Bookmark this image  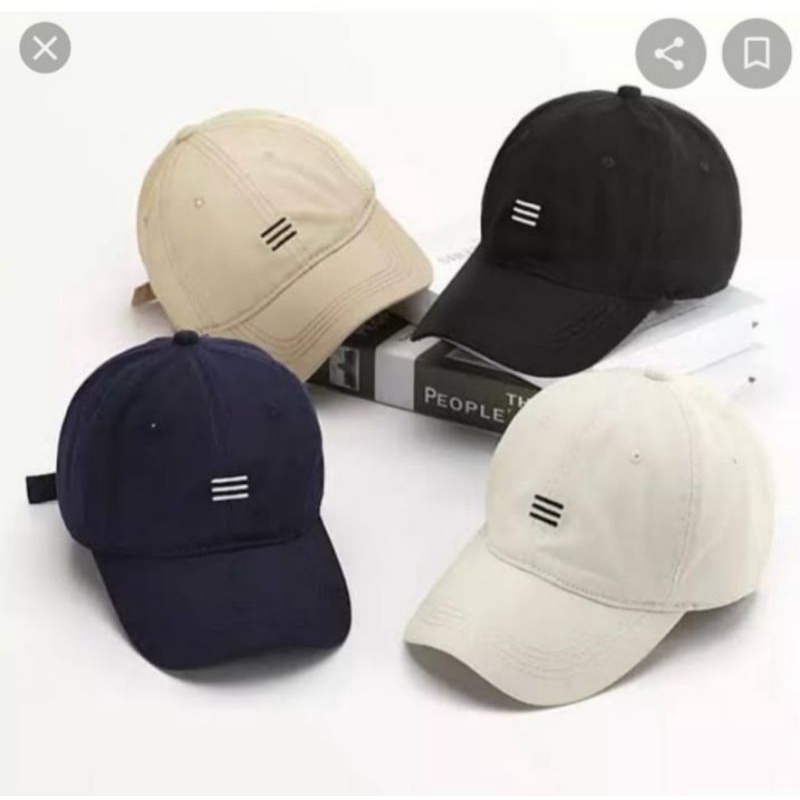756,53
